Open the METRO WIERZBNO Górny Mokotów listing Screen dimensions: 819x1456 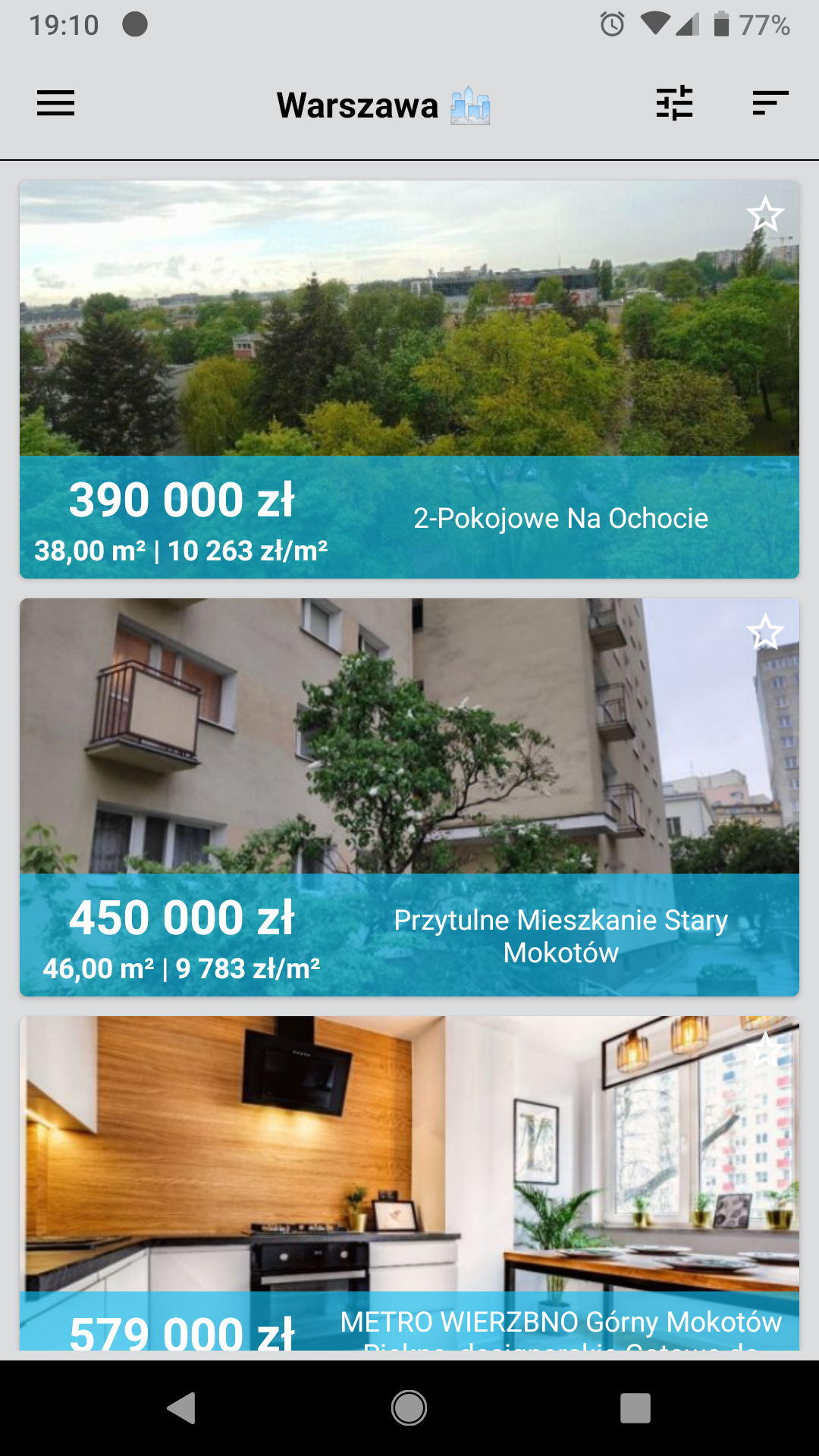point(409,1168)
